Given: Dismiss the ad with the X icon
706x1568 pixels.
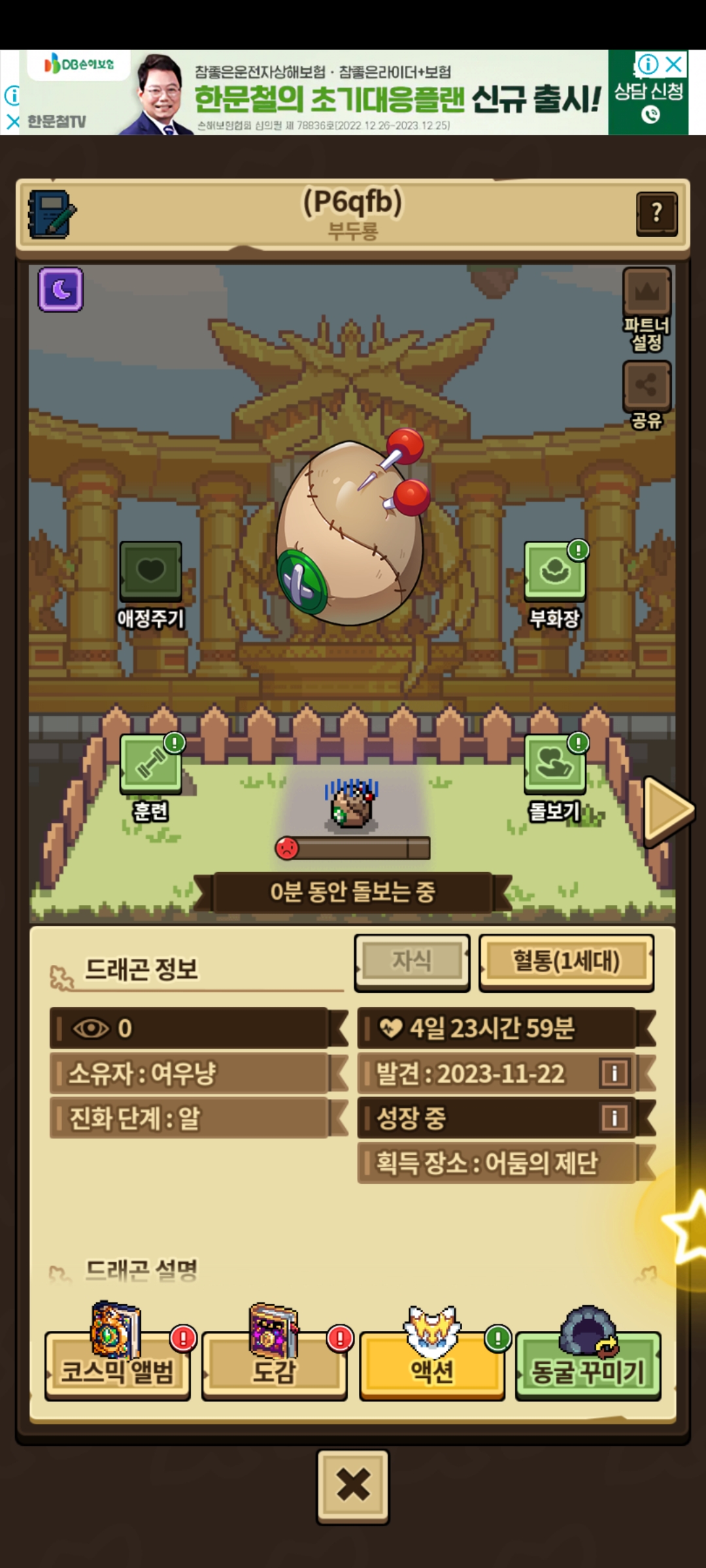Looking at the screenshot, I should [674, 64].
